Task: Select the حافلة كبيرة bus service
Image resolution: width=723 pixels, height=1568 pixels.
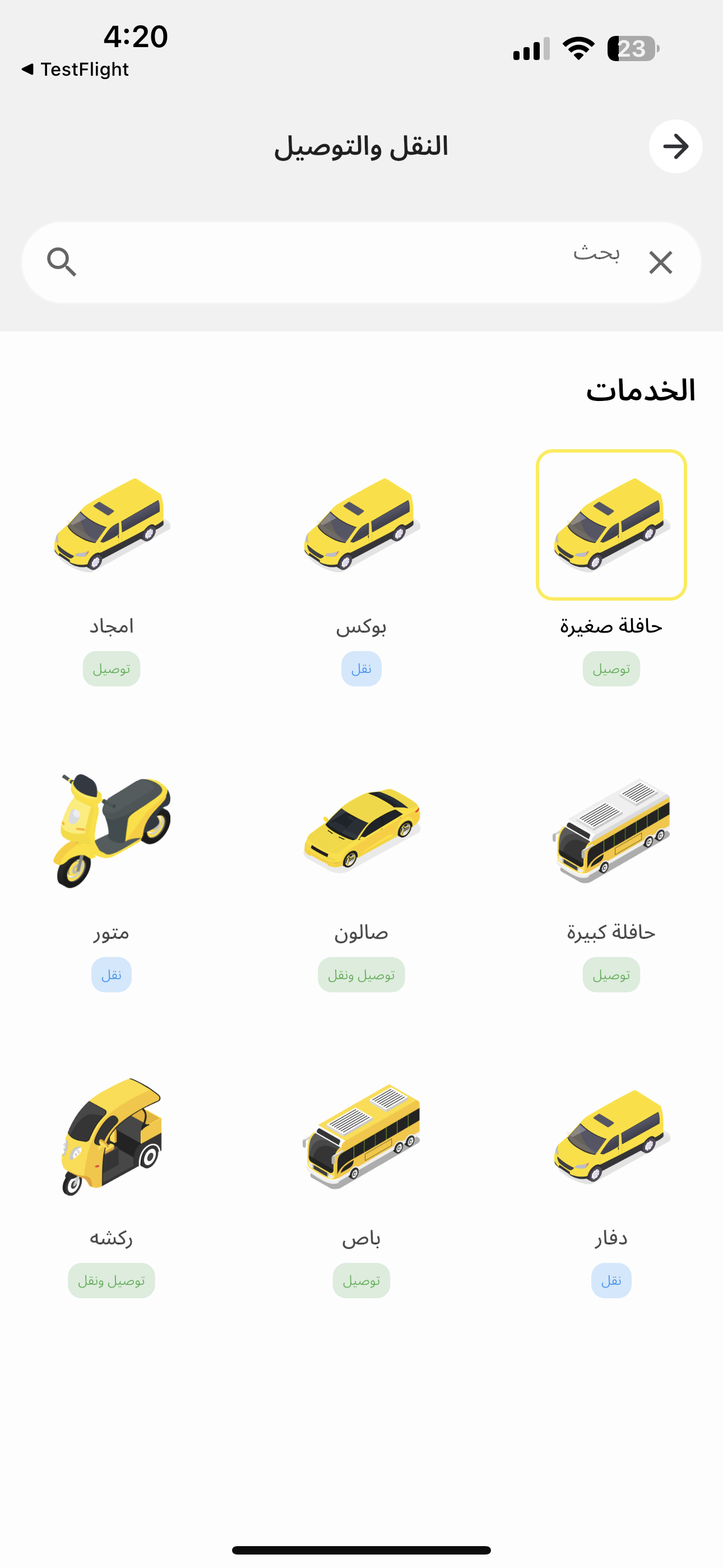Action: (x=611, y=830)
